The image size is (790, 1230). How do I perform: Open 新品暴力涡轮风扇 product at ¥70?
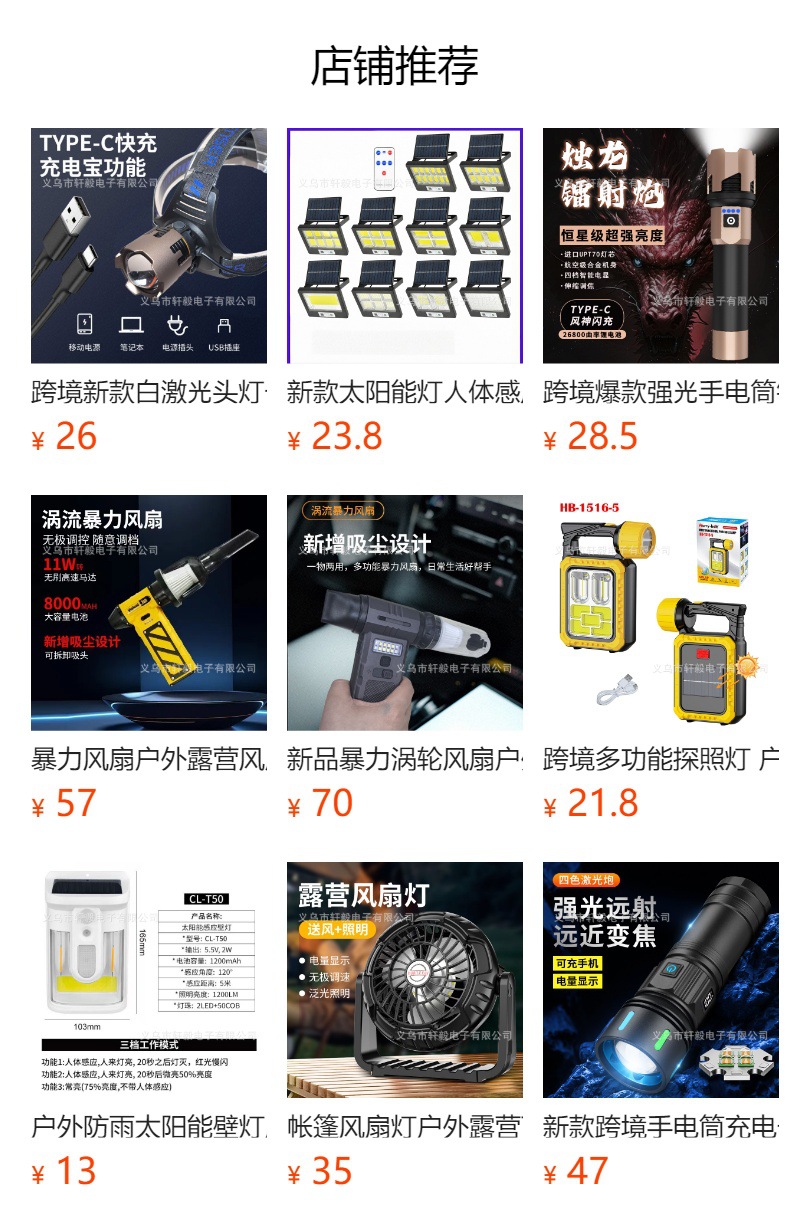pos(405,613)
